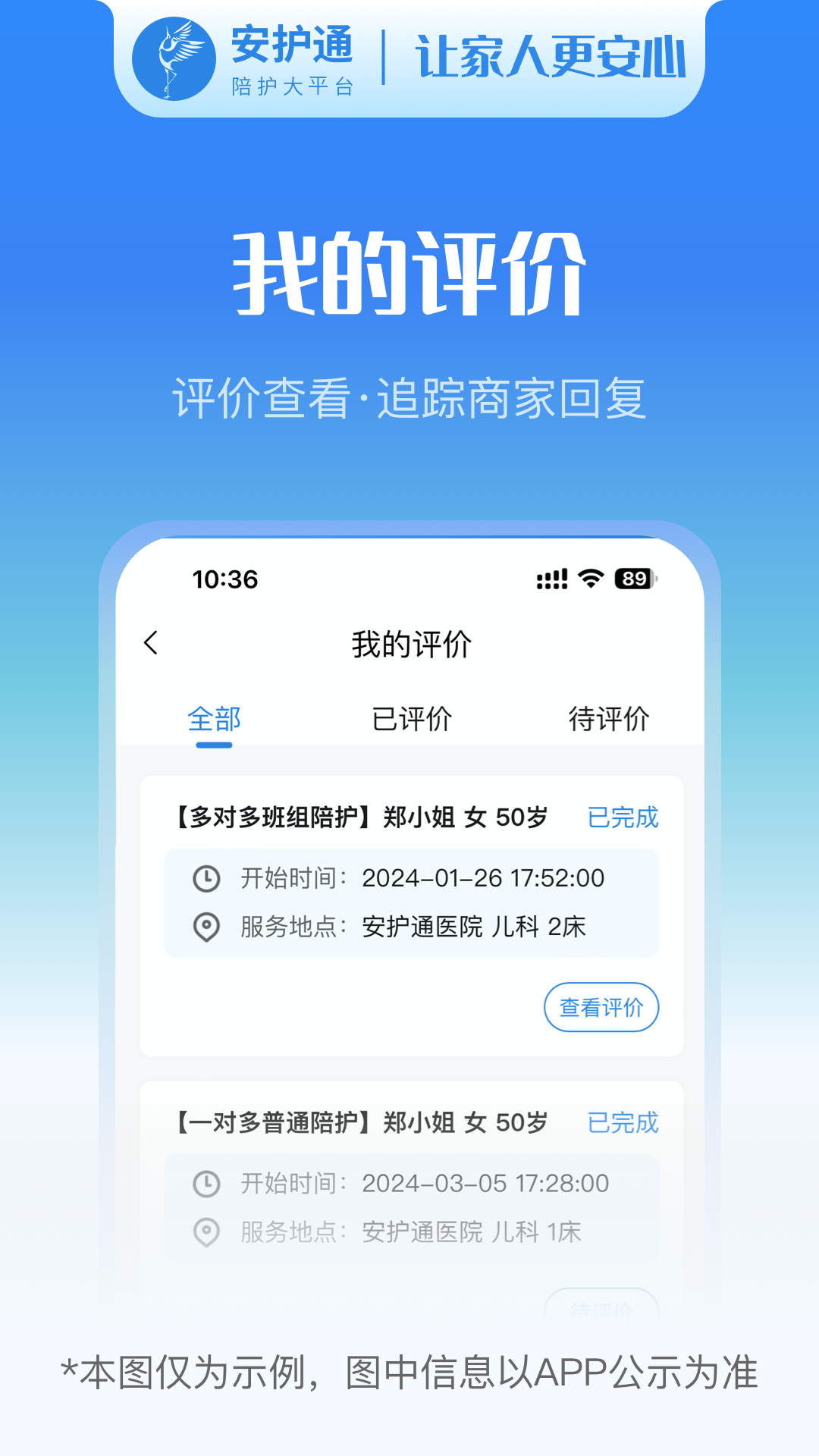The height and width of the screenshot is (1456, 819).
Task: Click the cellular signal bars icon
Action: [x=552, y=579]
